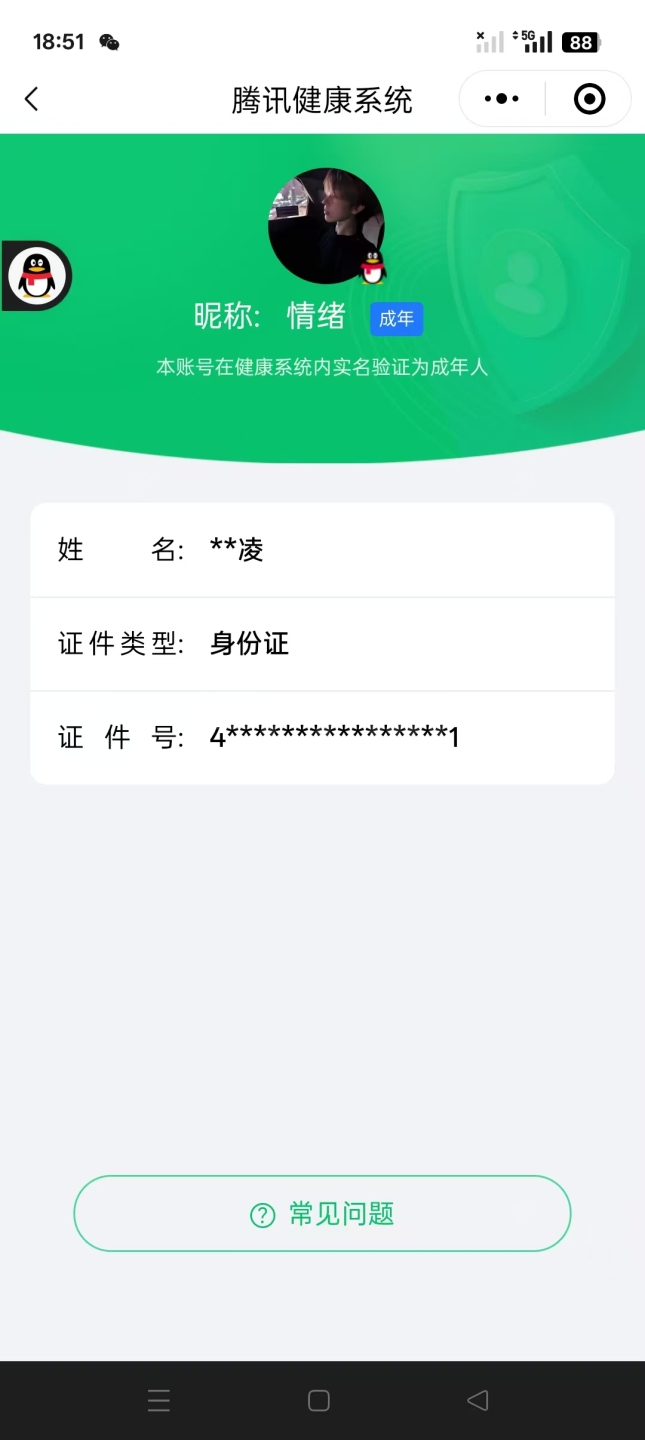The image size is (645, 1440).
Task: Open the system recent apps menu
Action: 159,1400
